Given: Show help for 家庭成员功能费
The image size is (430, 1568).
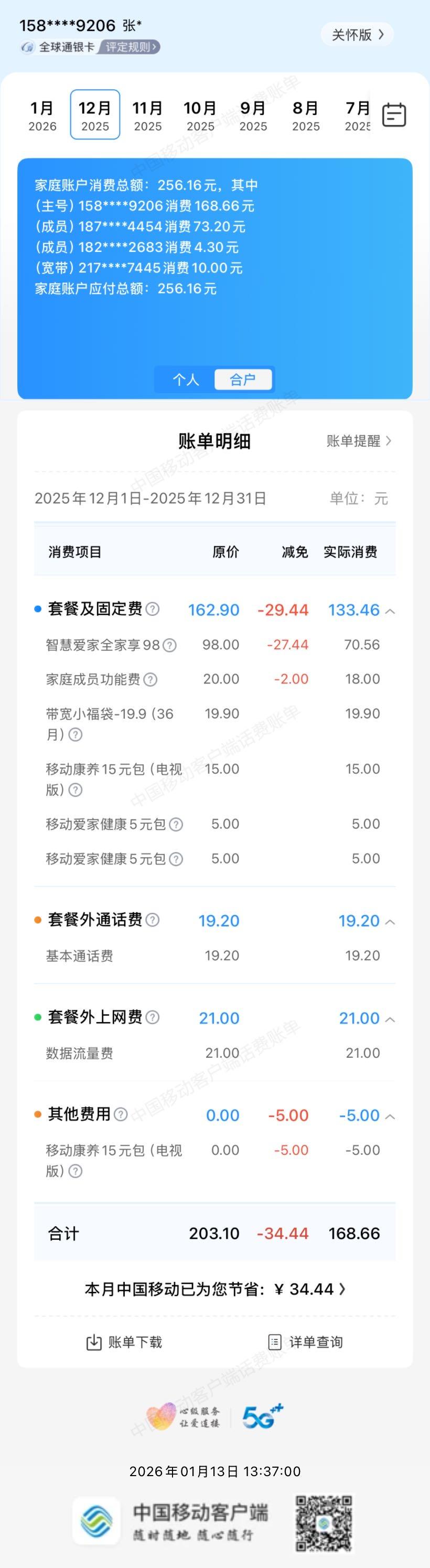Looking at the screenshot, I should tap(150, 680).
